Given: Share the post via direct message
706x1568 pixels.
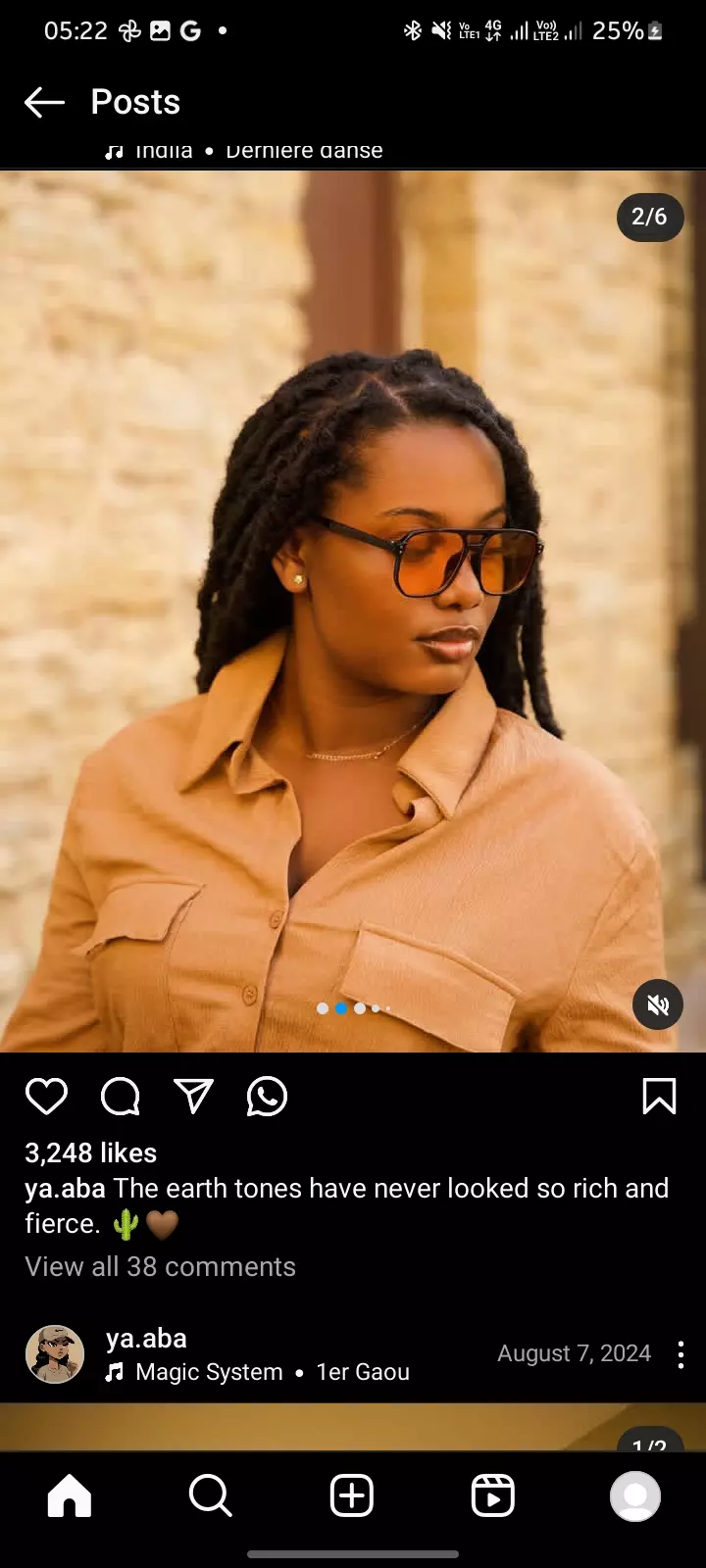Looking at the screenshot, I should pyautogui.click(x=193, y=1097).
